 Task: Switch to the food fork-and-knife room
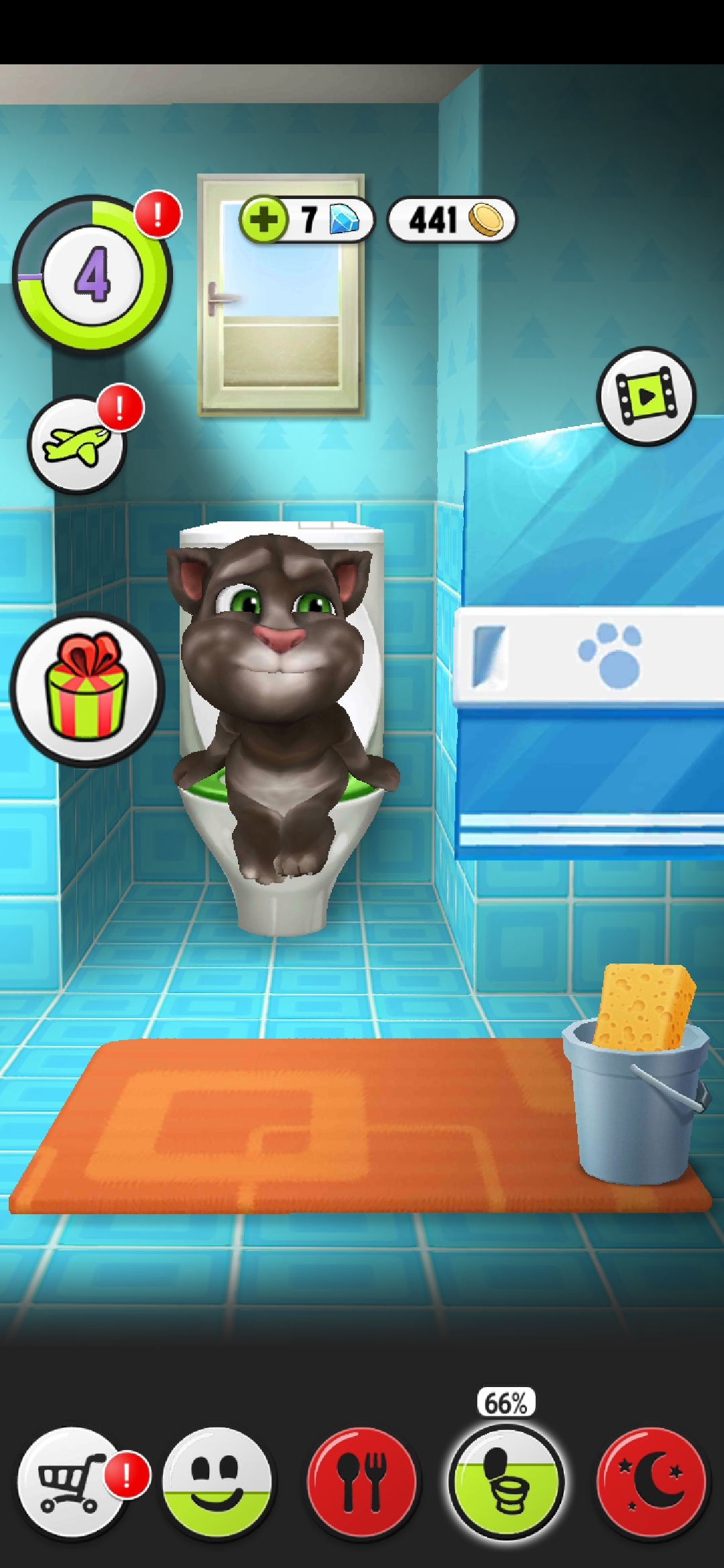361,1482
